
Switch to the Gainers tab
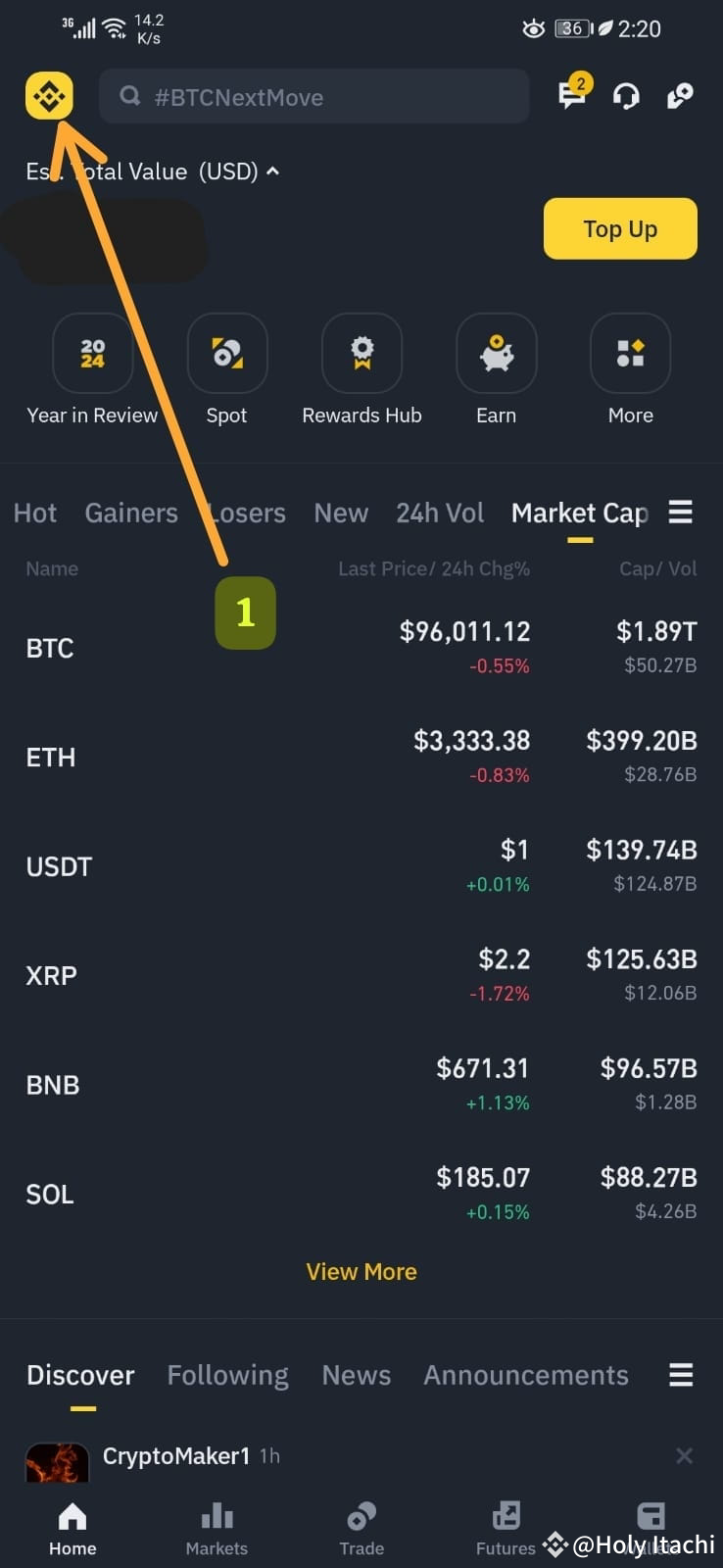click(130, 512)
